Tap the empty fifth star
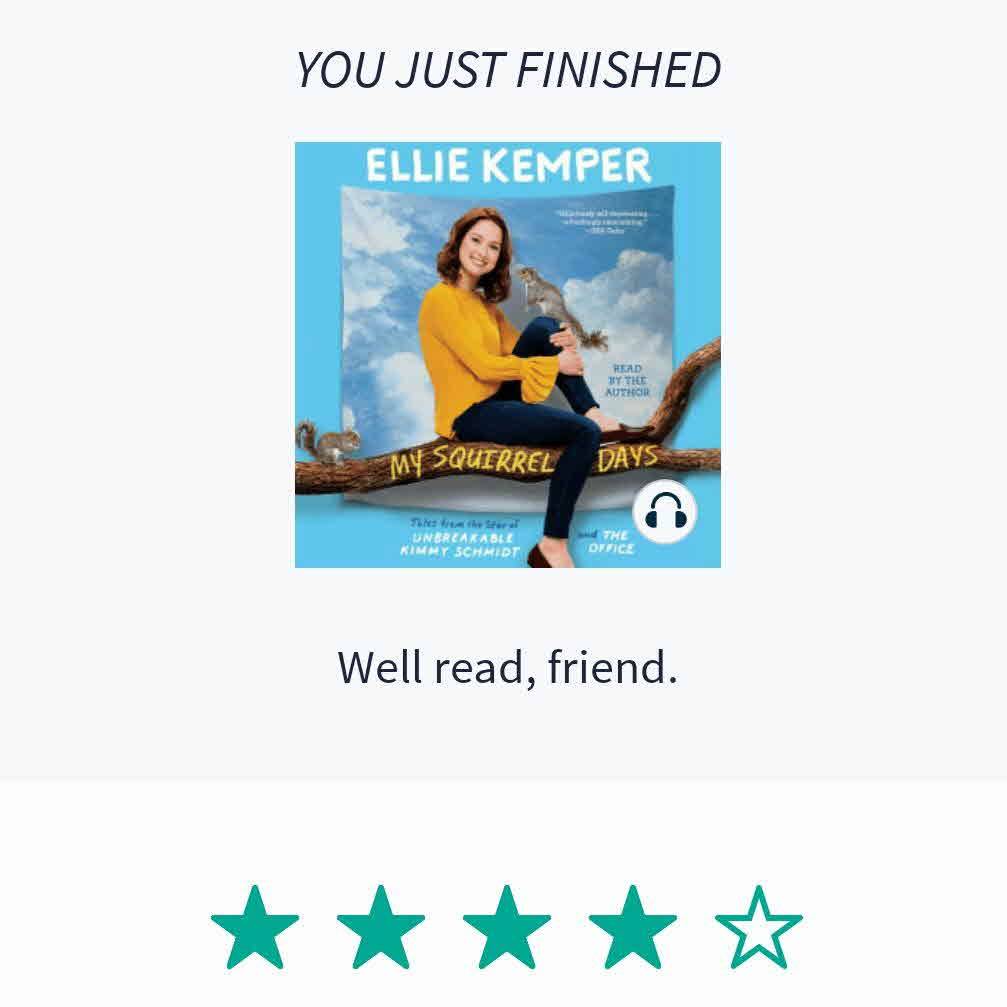Image resolution: width=1007 pixels, height=1007 pixels. [x=759, y=928]
